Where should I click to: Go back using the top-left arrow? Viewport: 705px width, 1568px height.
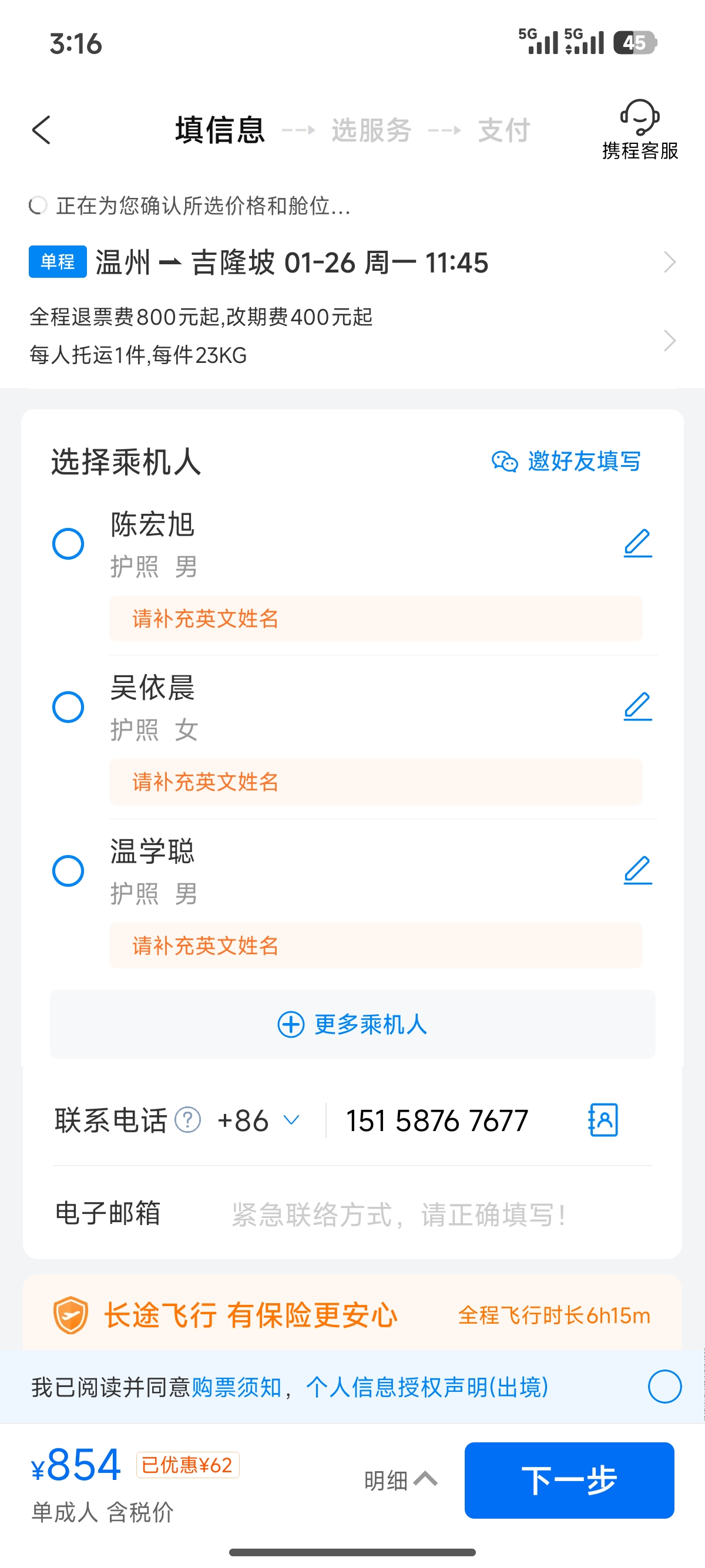point(41,130)
